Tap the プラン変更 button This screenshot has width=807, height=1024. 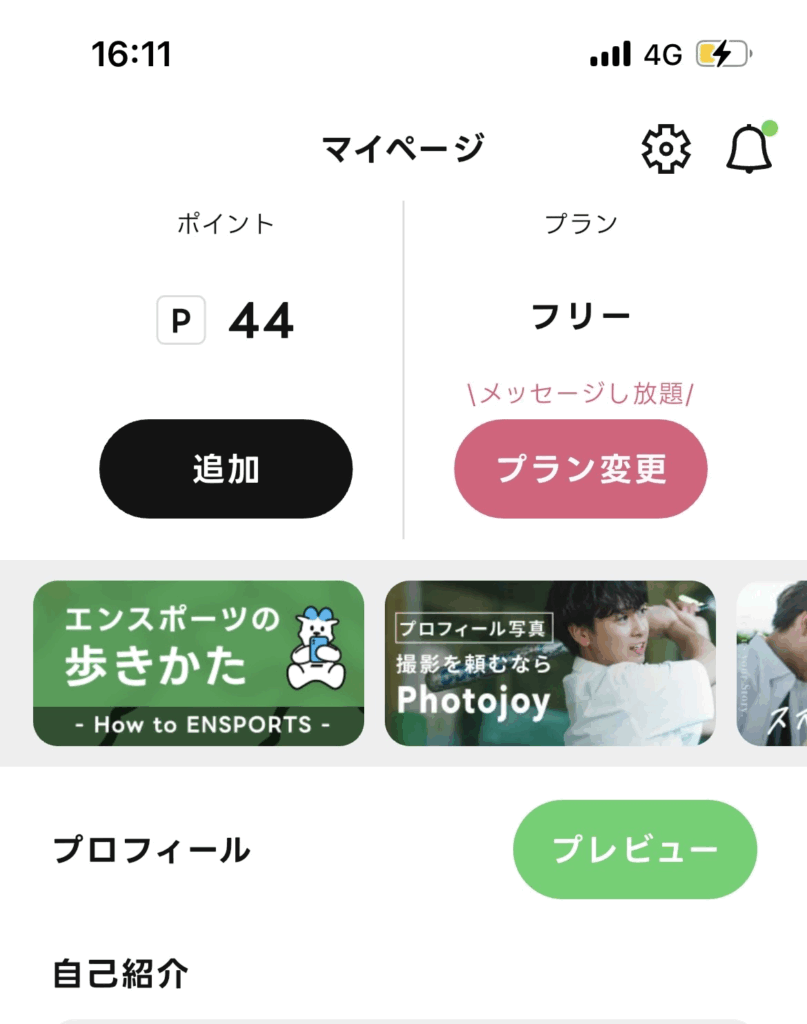pos(581,469)
